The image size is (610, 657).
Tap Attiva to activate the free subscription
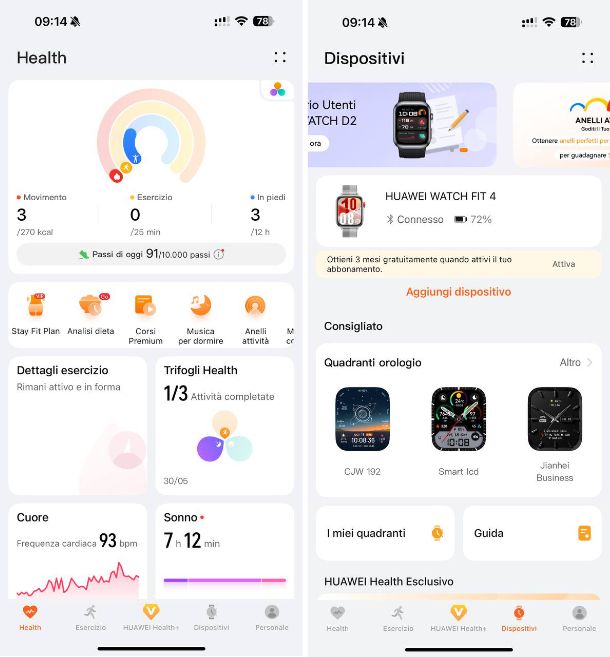[x=564, y=264]
